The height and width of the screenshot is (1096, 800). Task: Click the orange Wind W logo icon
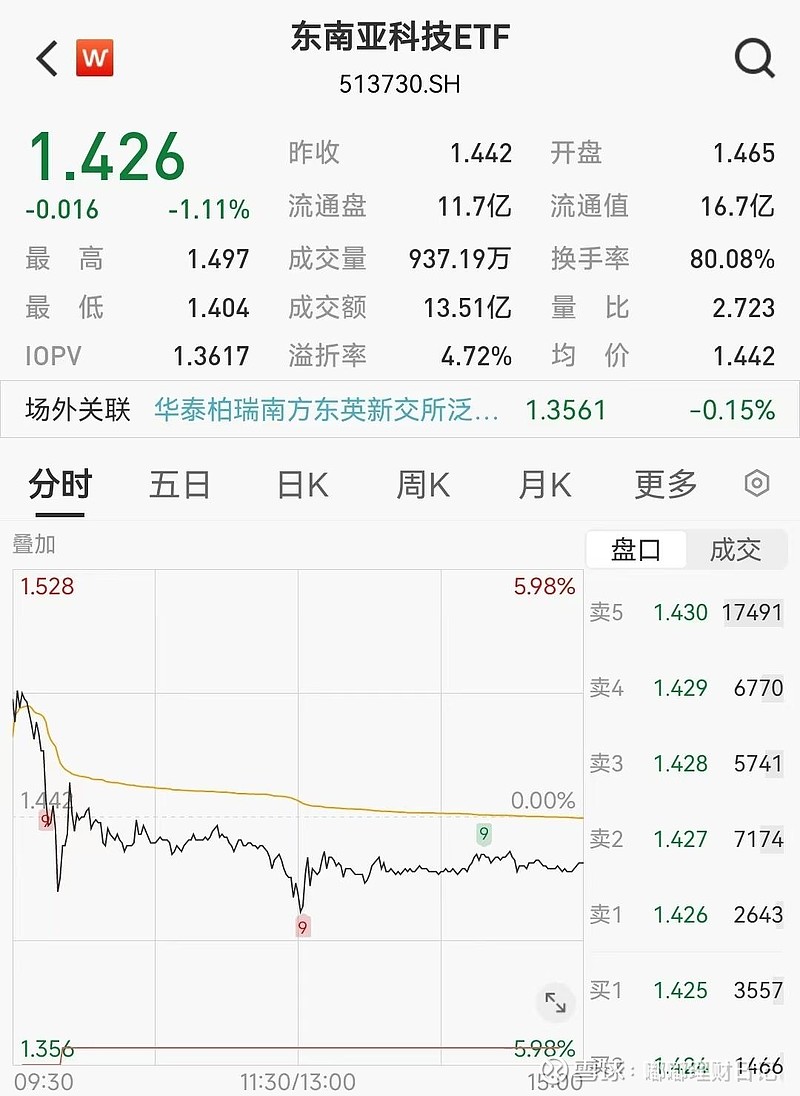pos(95,58)
